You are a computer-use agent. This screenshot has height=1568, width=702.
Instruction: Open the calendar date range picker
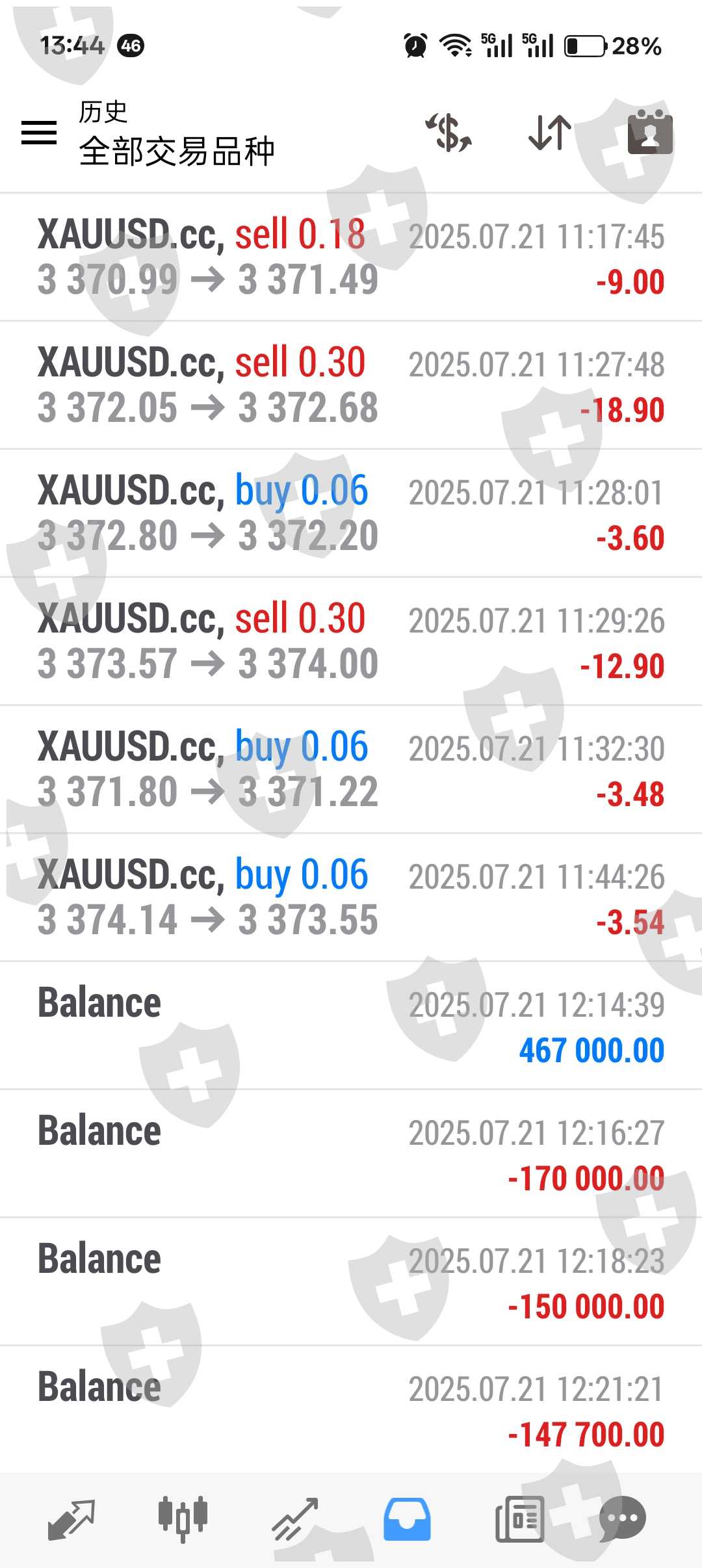(649, 133)
